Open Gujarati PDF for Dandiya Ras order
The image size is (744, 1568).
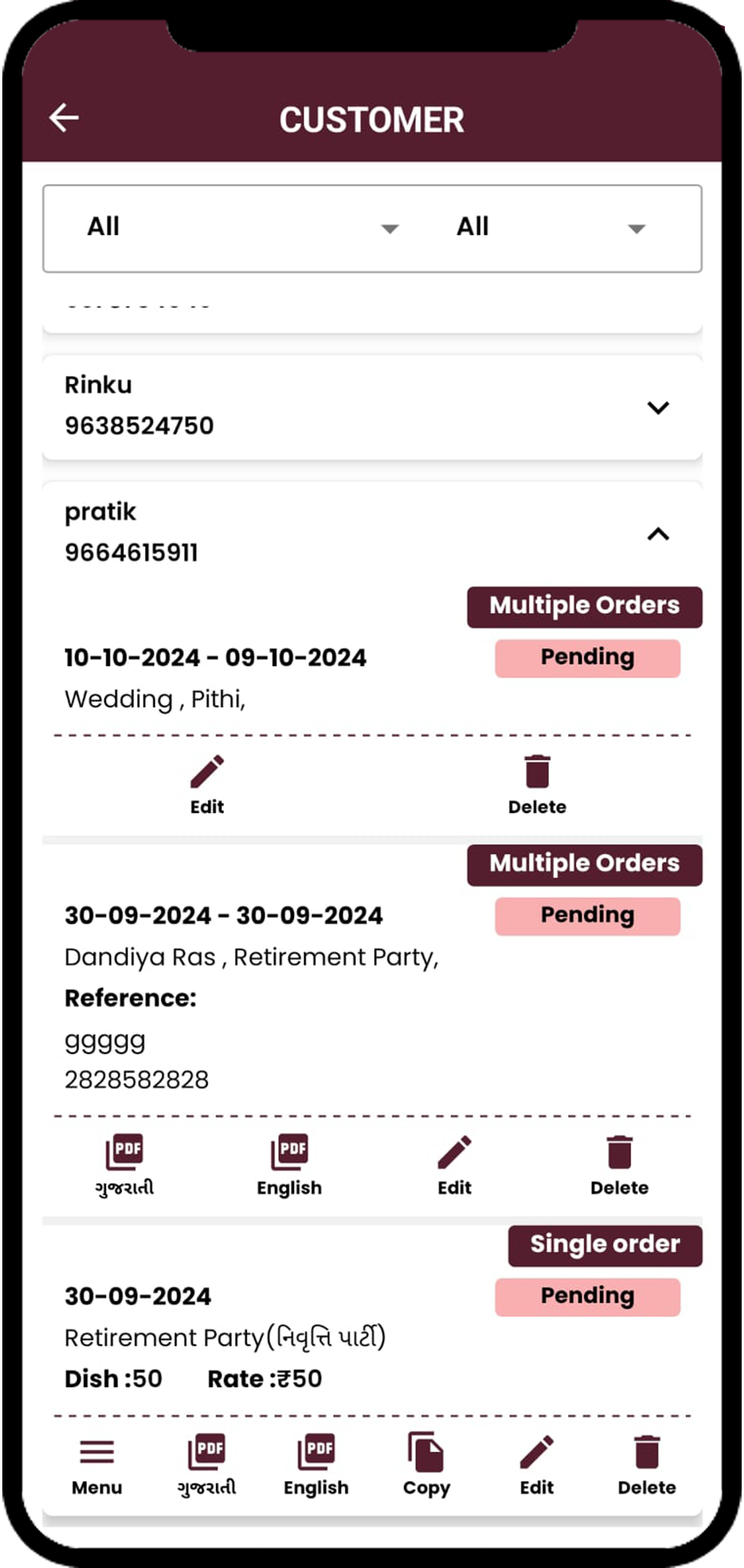click(124, 1164)
